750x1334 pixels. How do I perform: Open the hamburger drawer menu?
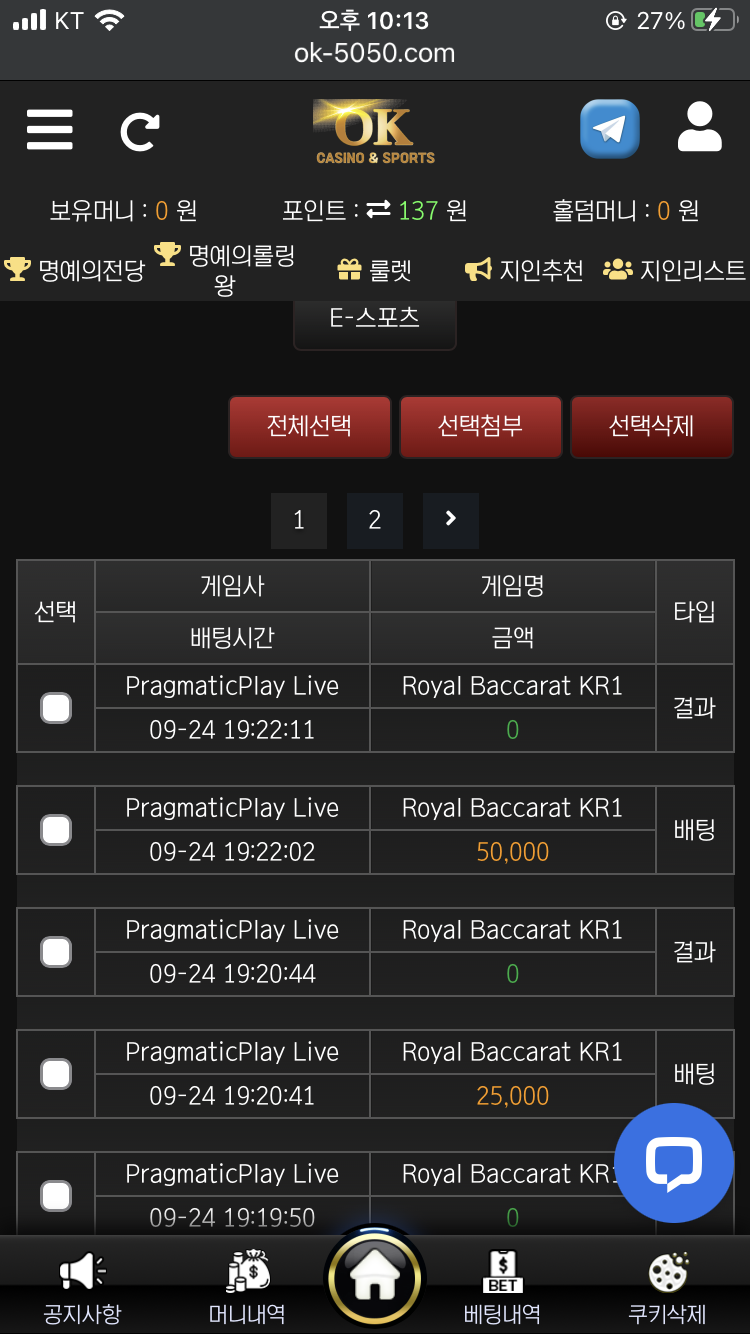[x=50, y=130]
